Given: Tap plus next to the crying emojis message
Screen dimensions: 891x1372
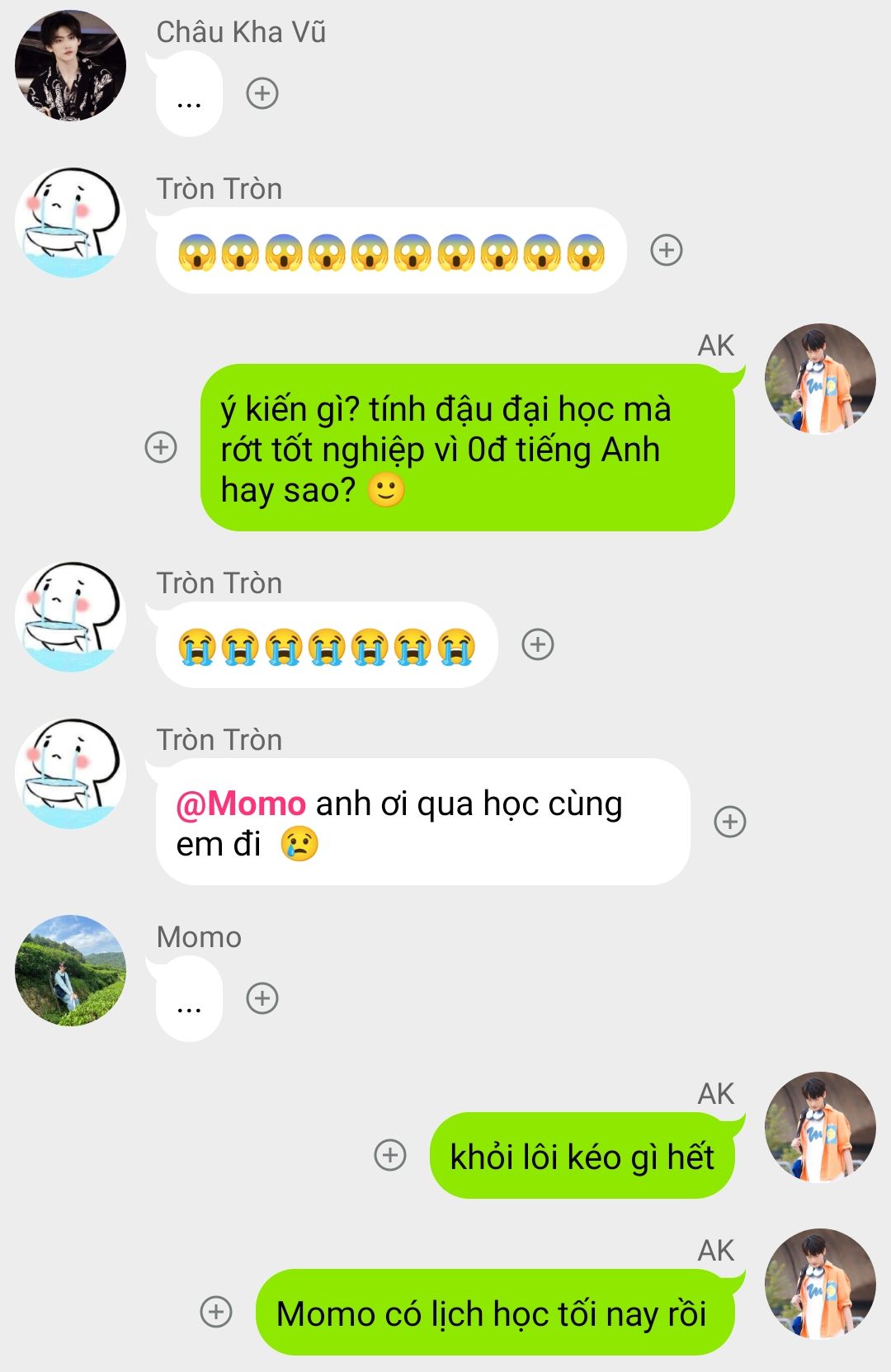Looking at the screenshot, I should click(x=538, y=644).
